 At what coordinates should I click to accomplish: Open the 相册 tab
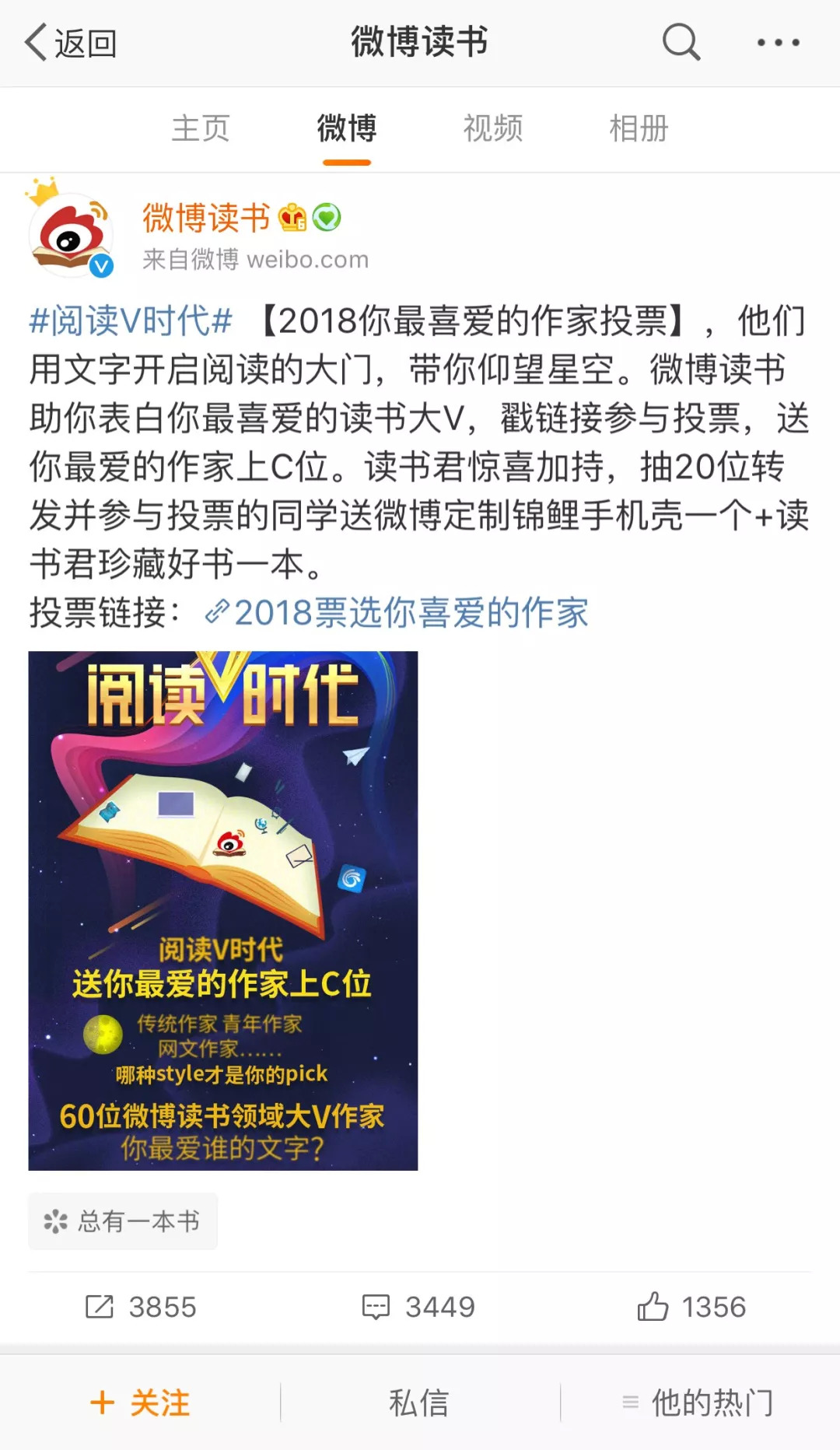pyautogui.click(x=639, y=128)
